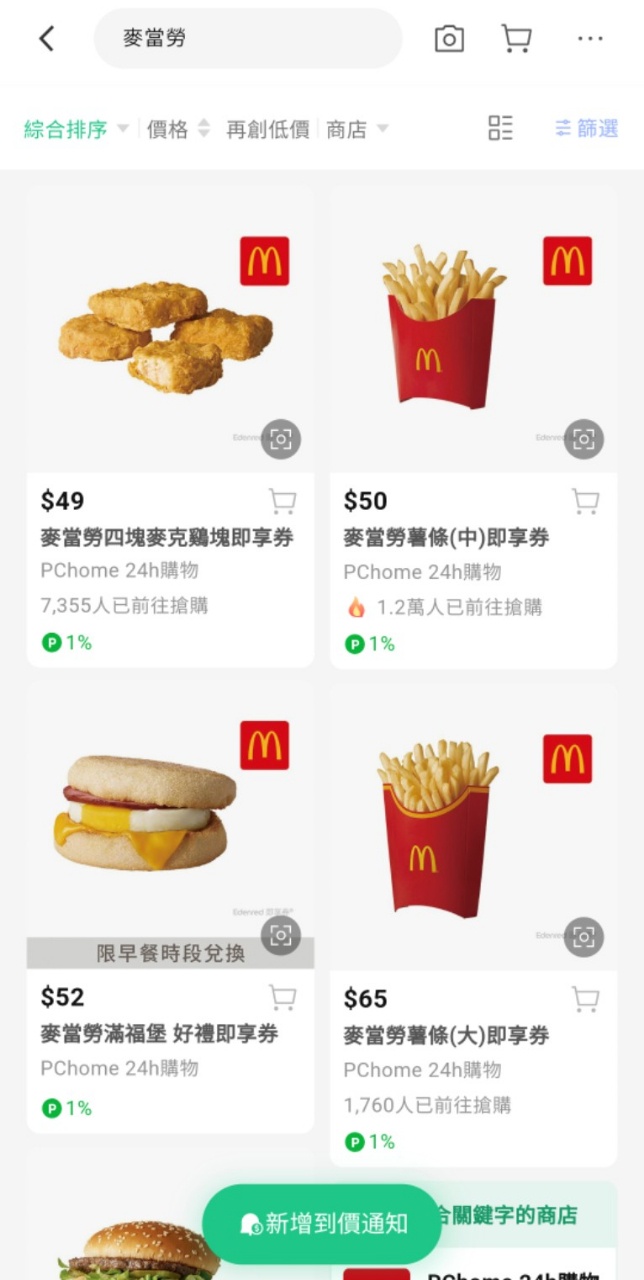
Task: Add the $65 薯條(大) coupon to cart
Action: [585, 998]
